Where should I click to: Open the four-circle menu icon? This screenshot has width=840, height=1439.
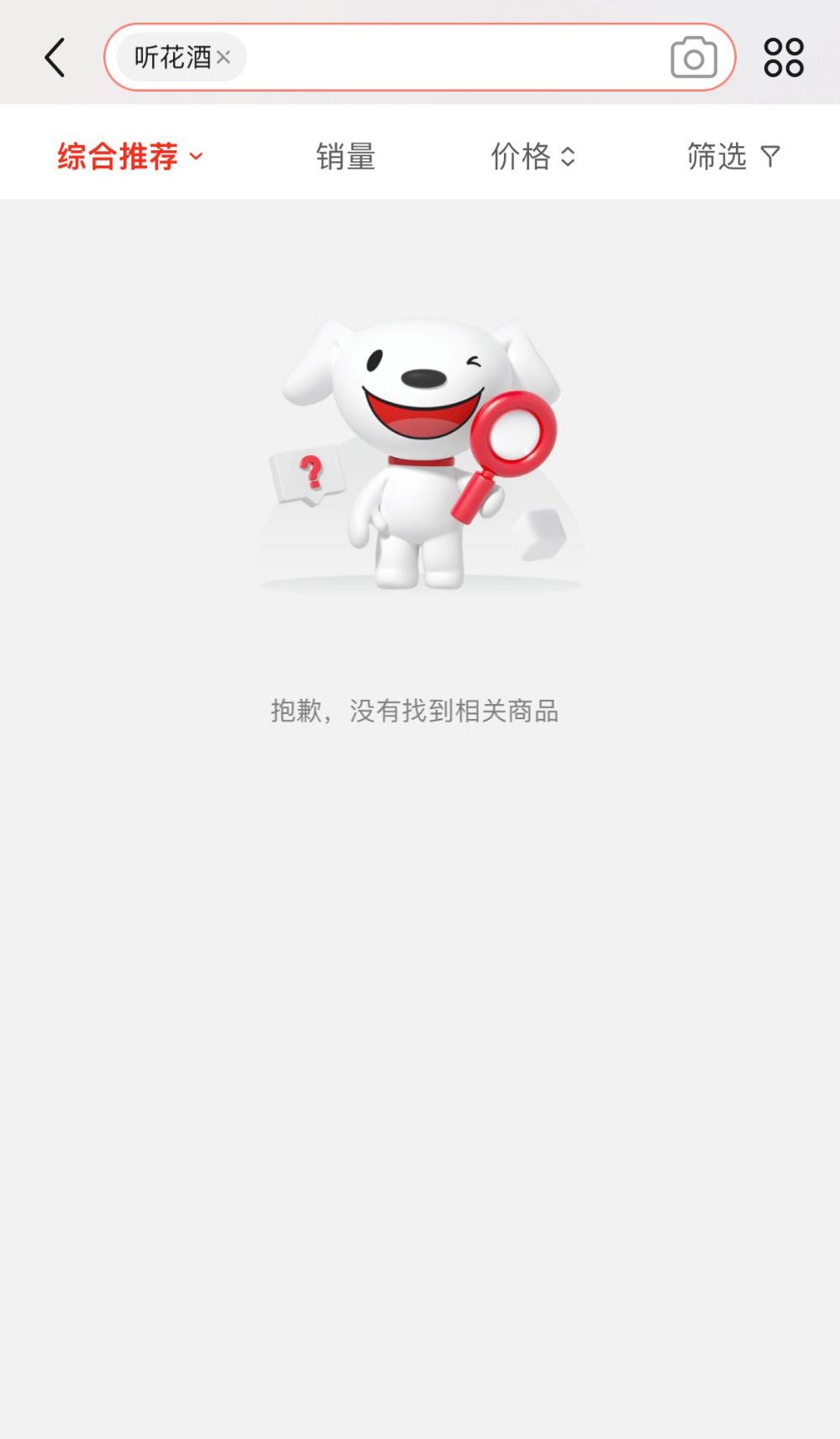click(784, 57)
